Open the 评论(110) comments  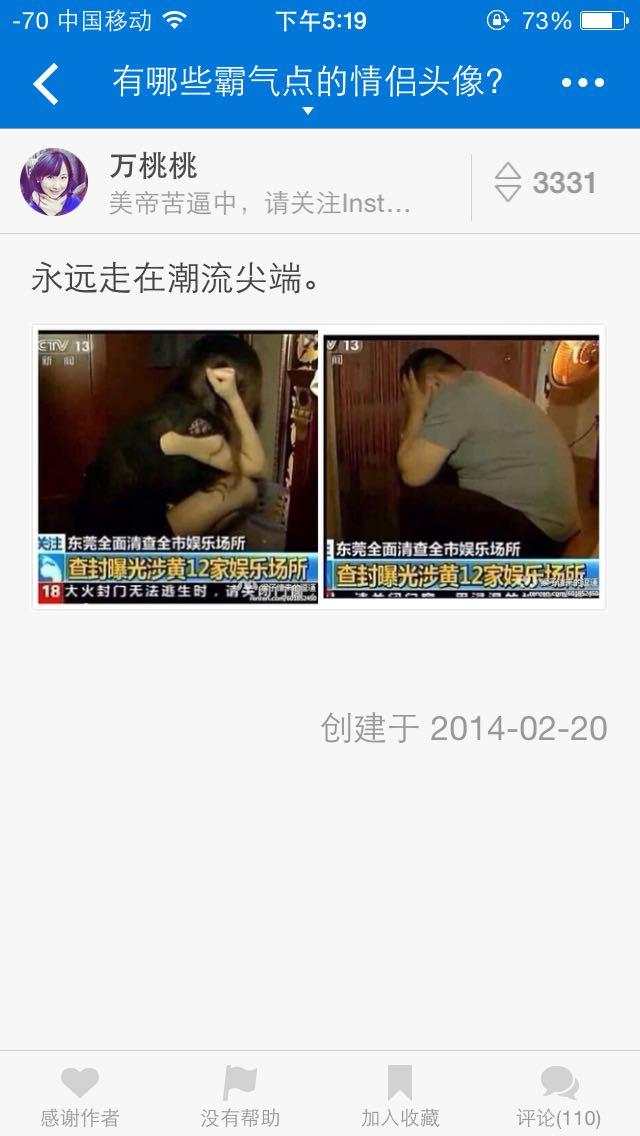(559, 1095)
